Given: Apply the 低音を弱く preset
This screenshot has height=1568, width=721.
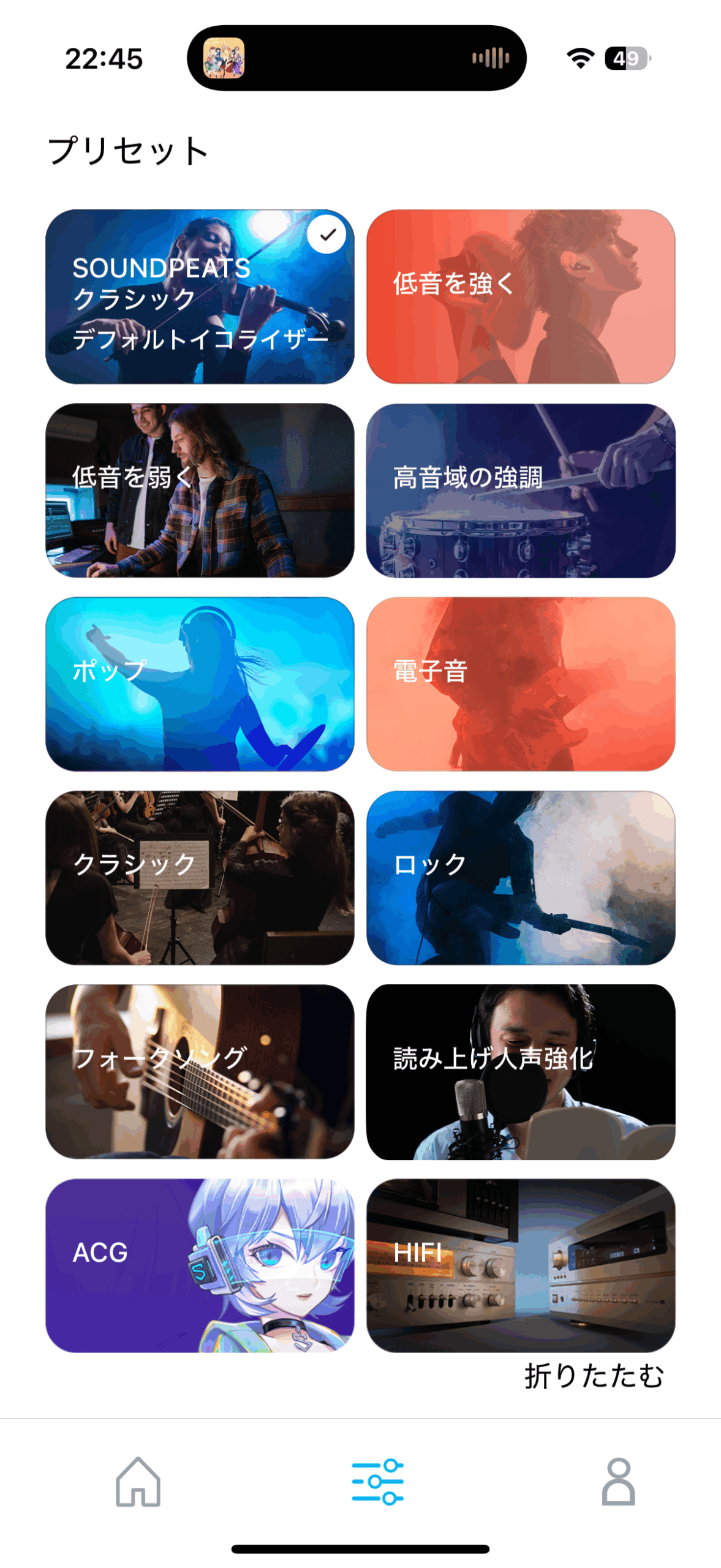Looking at the screenshot, I should point(200,490).
